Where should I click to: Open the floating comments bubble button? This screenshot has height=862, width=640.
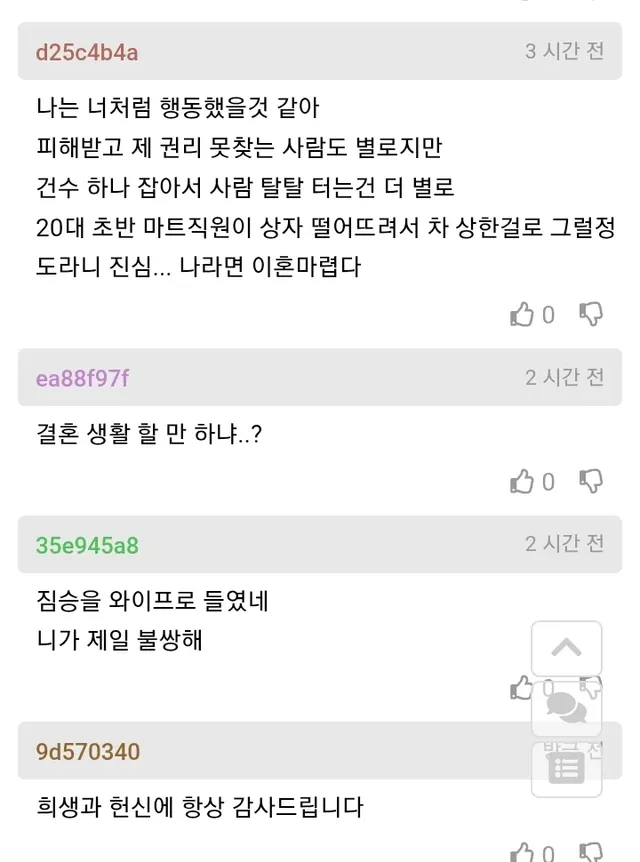click(x=566, y=708)
